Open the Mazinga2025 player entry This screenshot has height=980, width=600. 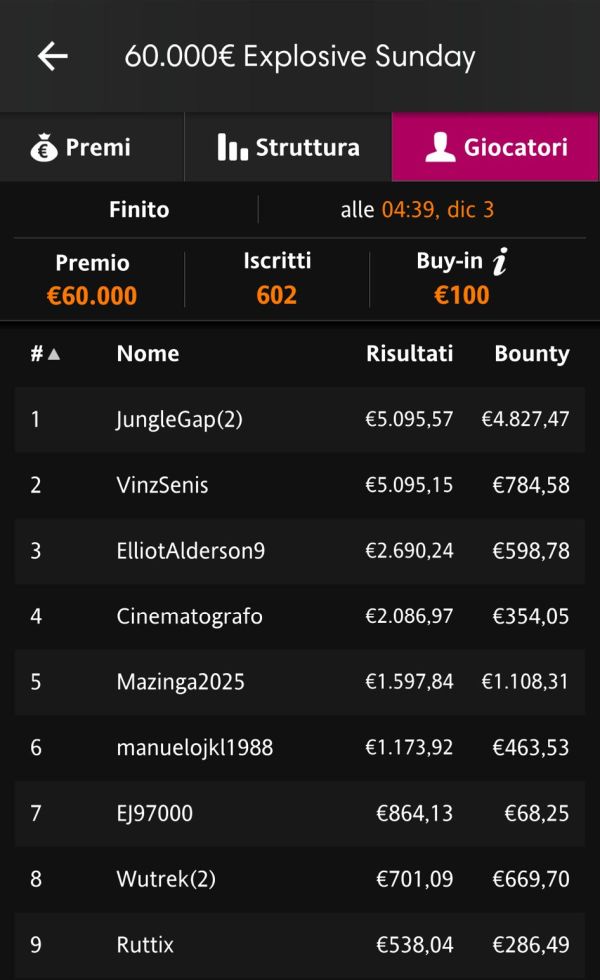tap(300, 682)
